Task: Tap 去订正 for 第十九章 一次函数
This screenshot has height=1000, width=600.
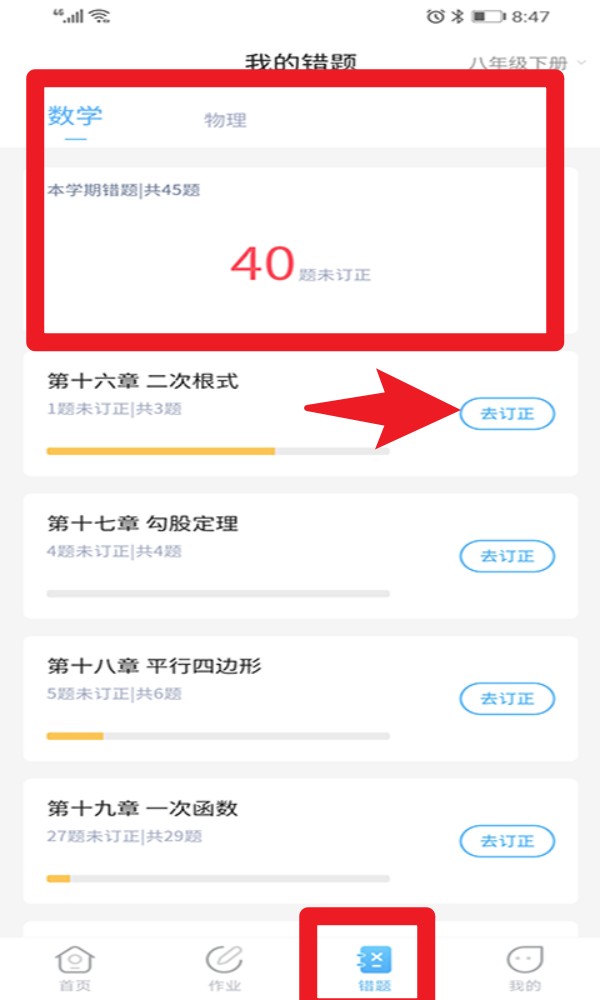Action: (507, 841)
